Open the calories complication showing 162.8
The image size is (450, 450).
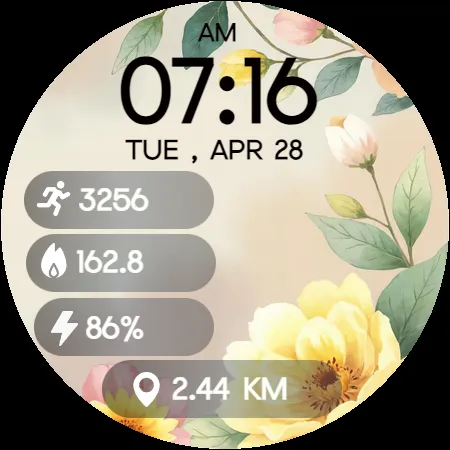click(x=121, y=263)
